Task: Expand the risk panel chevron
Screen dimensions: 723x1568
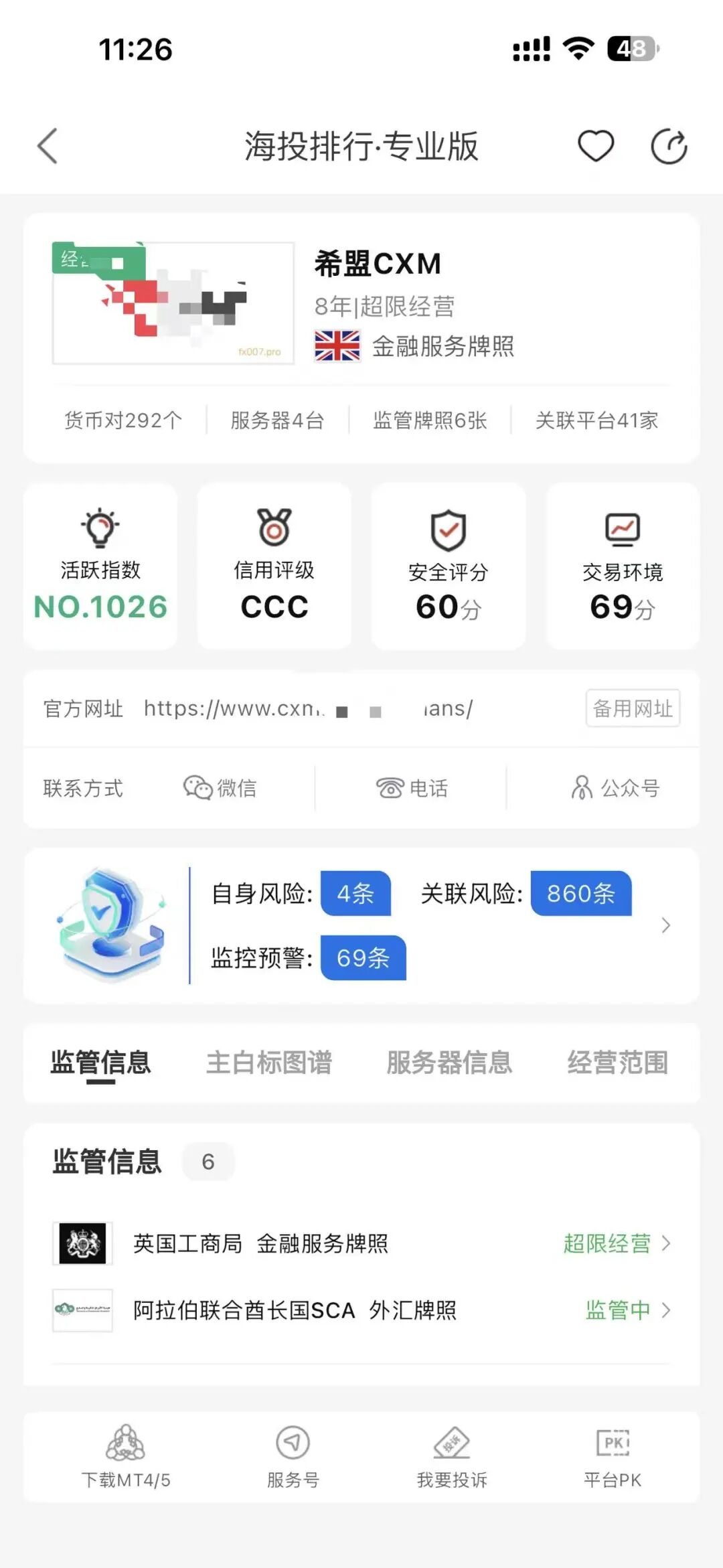Action: pos(666,925)
